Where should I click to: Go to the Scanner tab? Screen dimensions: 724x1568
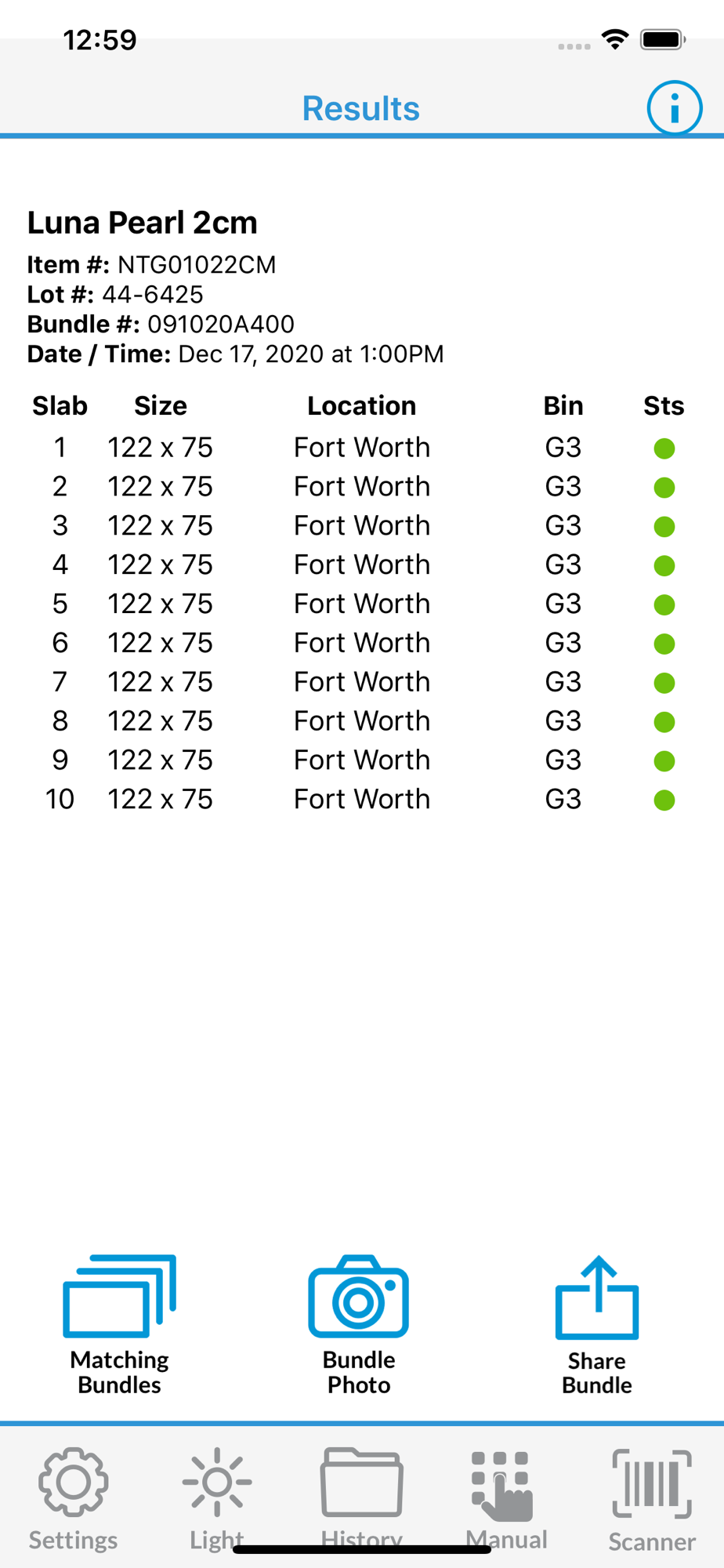(x=652, y=1499)
